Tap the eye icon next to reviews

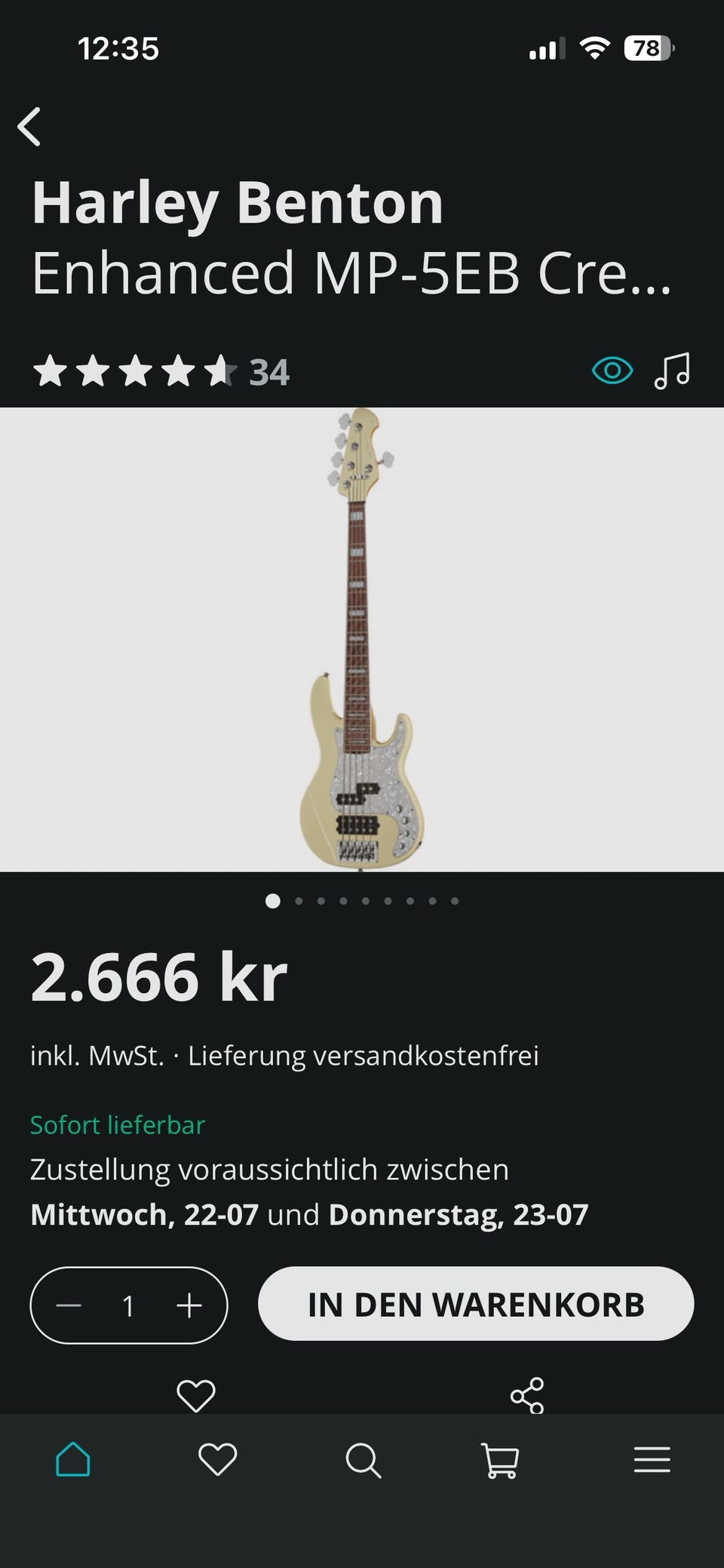[x=612, y=370]
